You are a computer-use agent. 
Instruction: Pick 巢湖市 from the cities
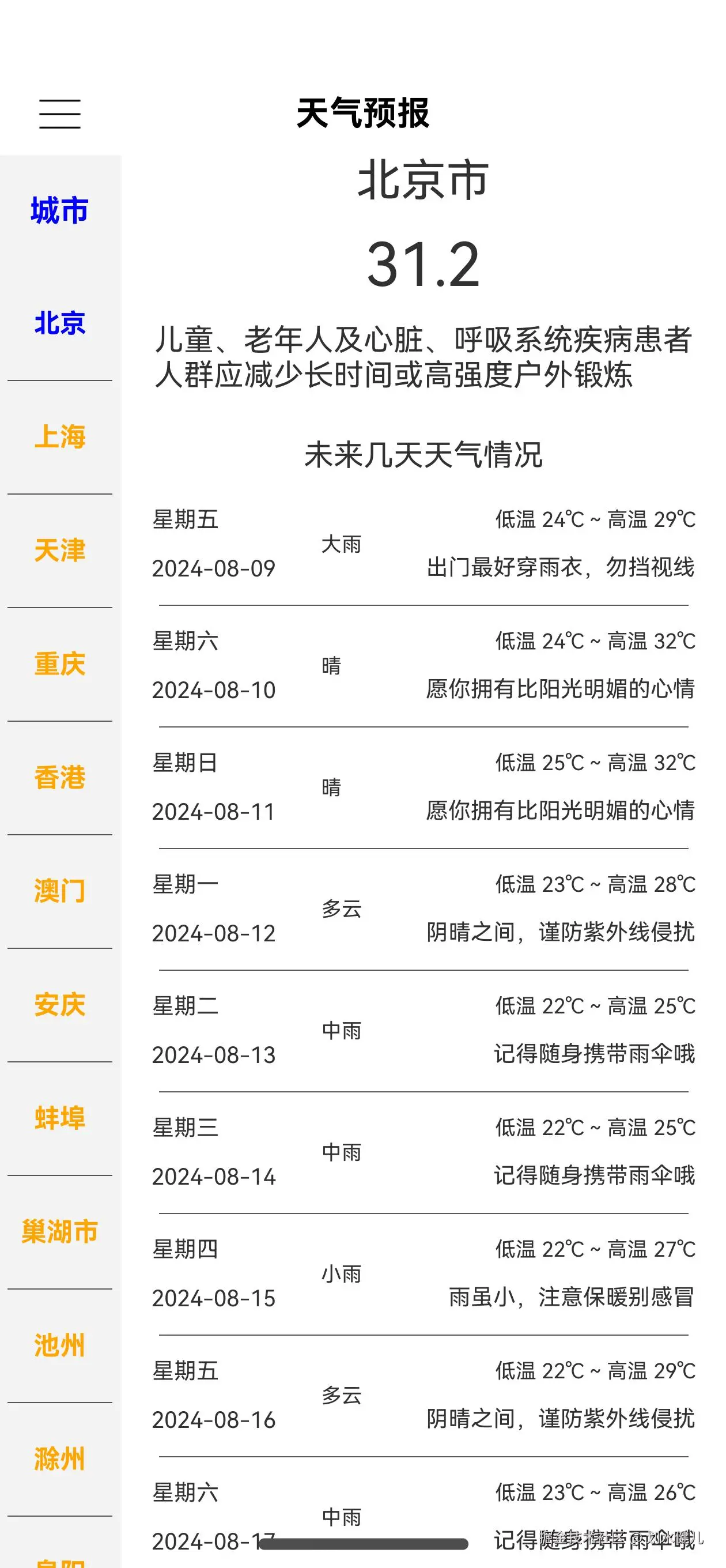point(60,1232)
